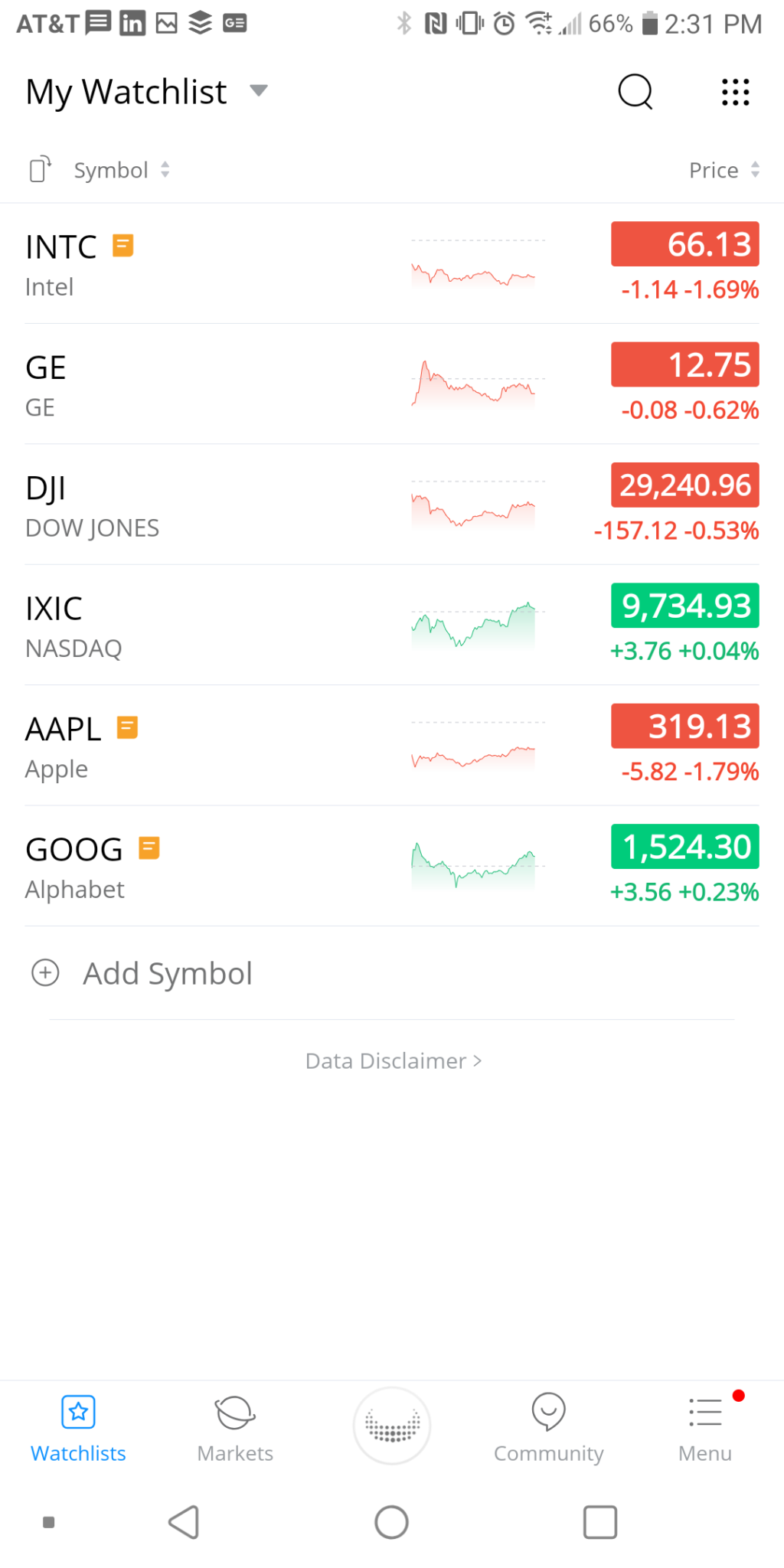Open the search icon
Image resolution: width=784 pixels, height=1568 pixels.
[635, 92]
